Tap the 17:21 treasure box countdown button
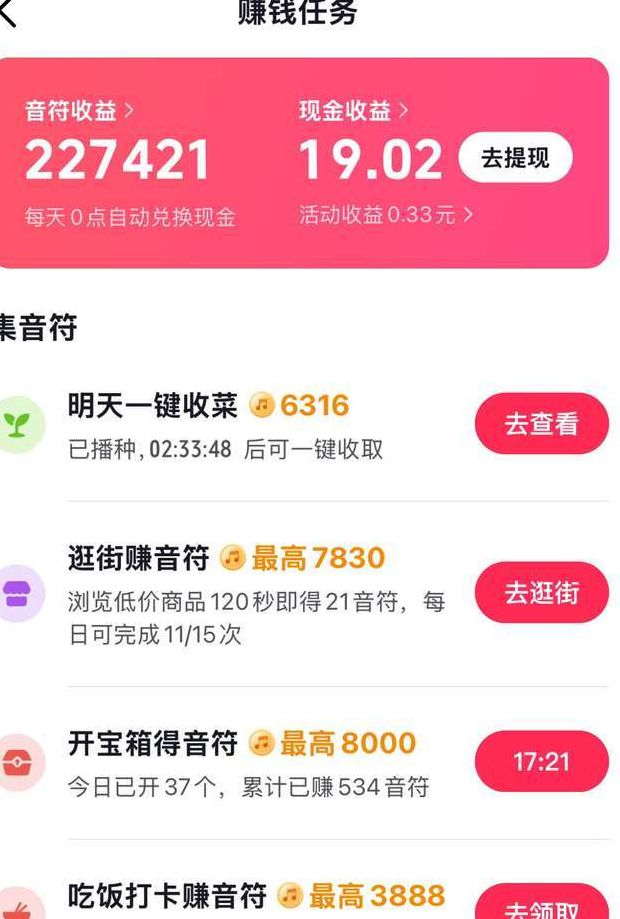The image size is (620, 919). coord(541,762)
